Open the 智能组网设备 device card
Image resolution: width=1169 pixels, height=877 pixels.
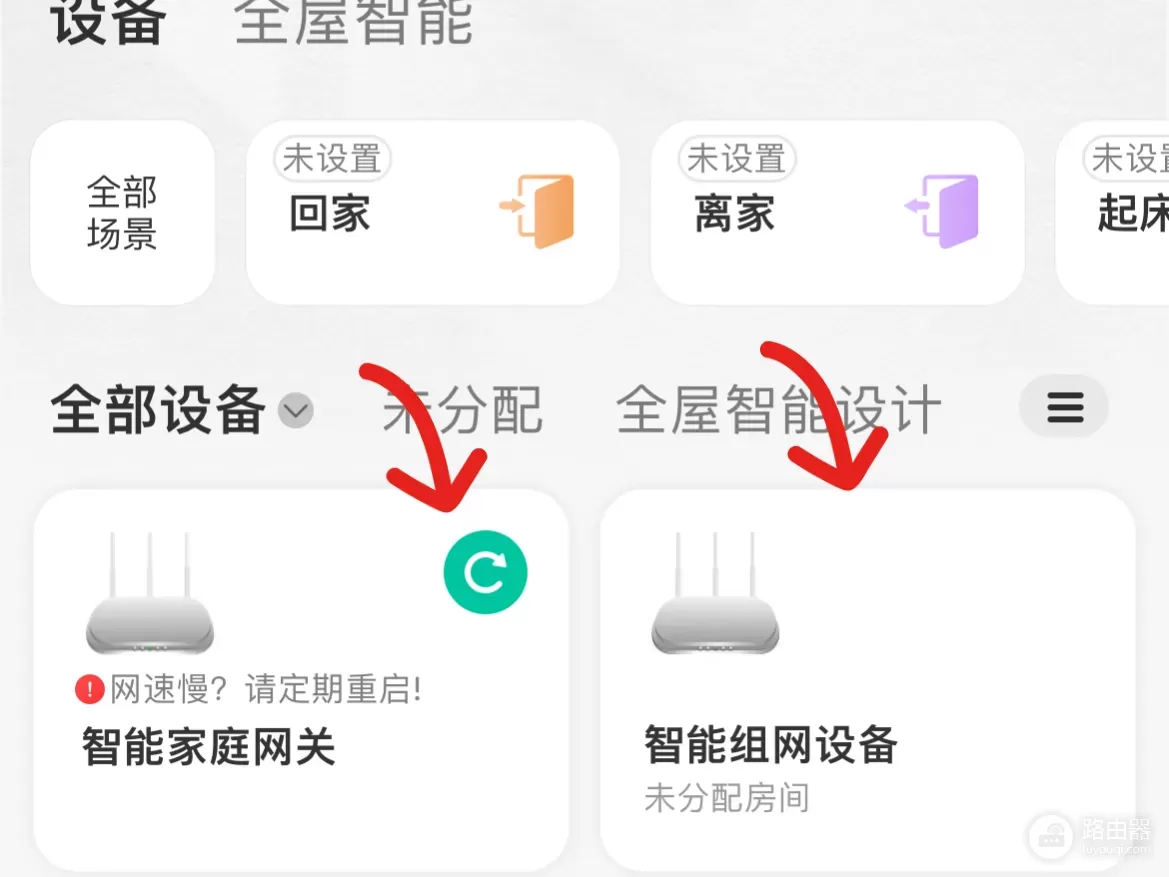[867, 700]
